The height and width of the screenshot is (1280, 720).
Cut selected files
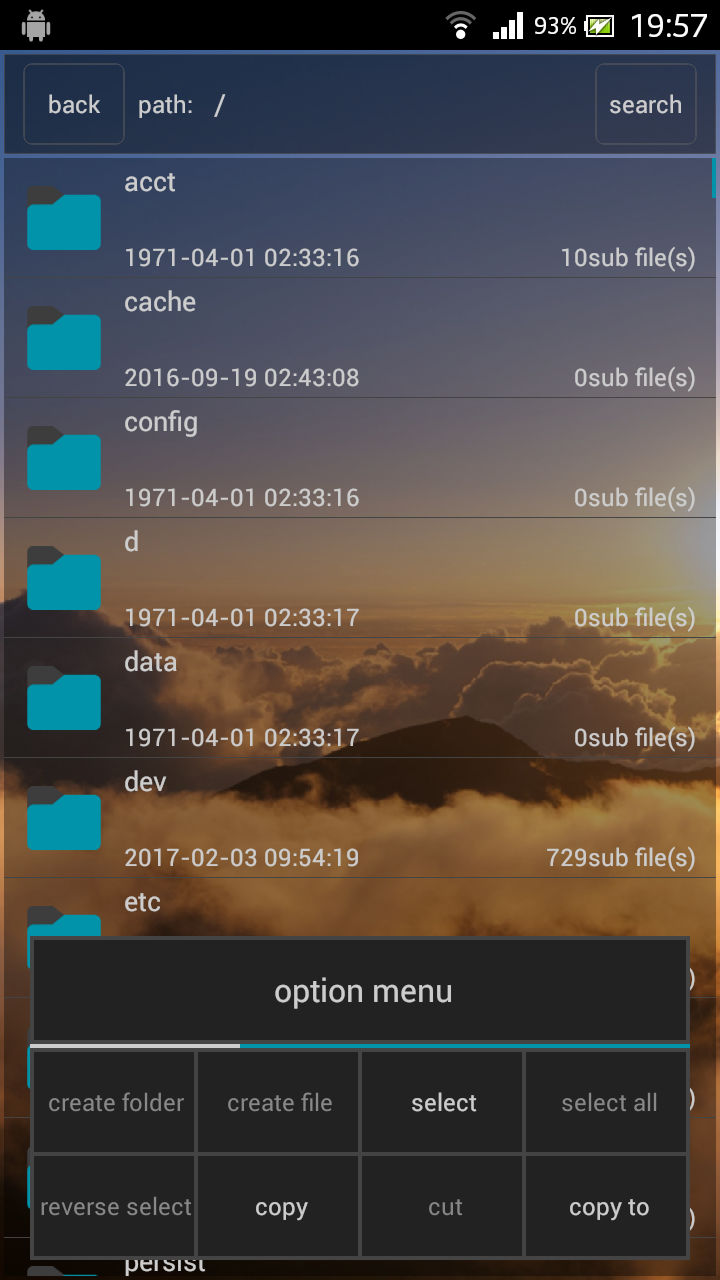442,1206
